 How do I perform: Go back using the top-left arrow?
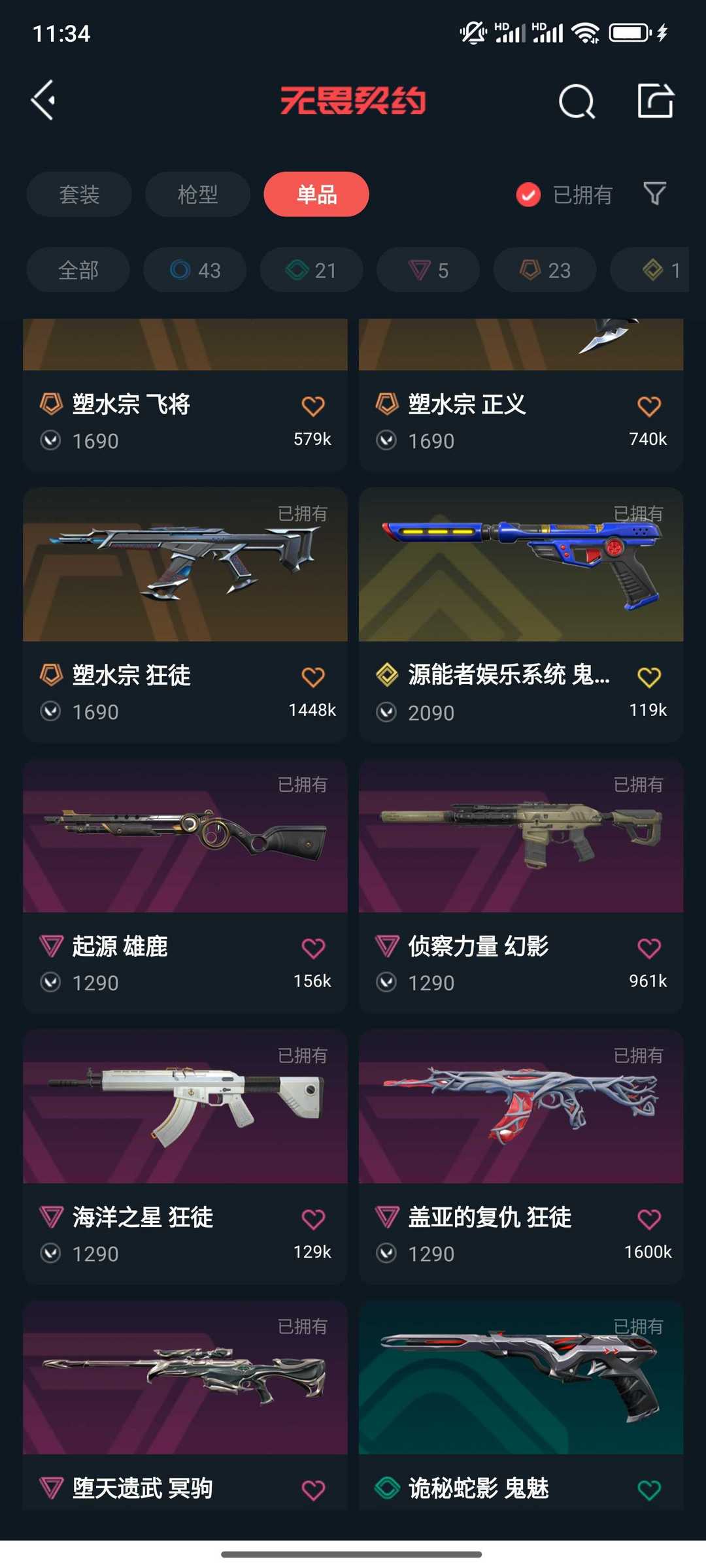[x=43, y=101]
